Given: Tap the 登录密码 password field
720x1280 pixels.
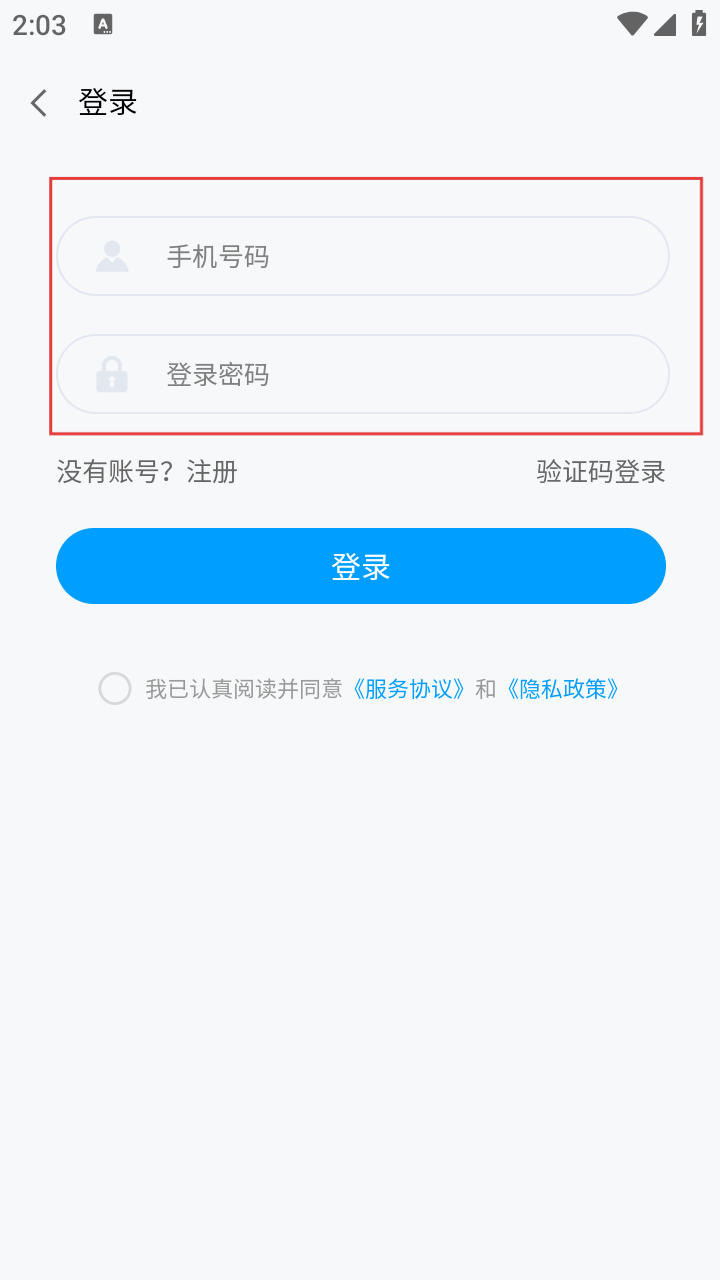Looking at the screenshot, I should coord(362,374).
